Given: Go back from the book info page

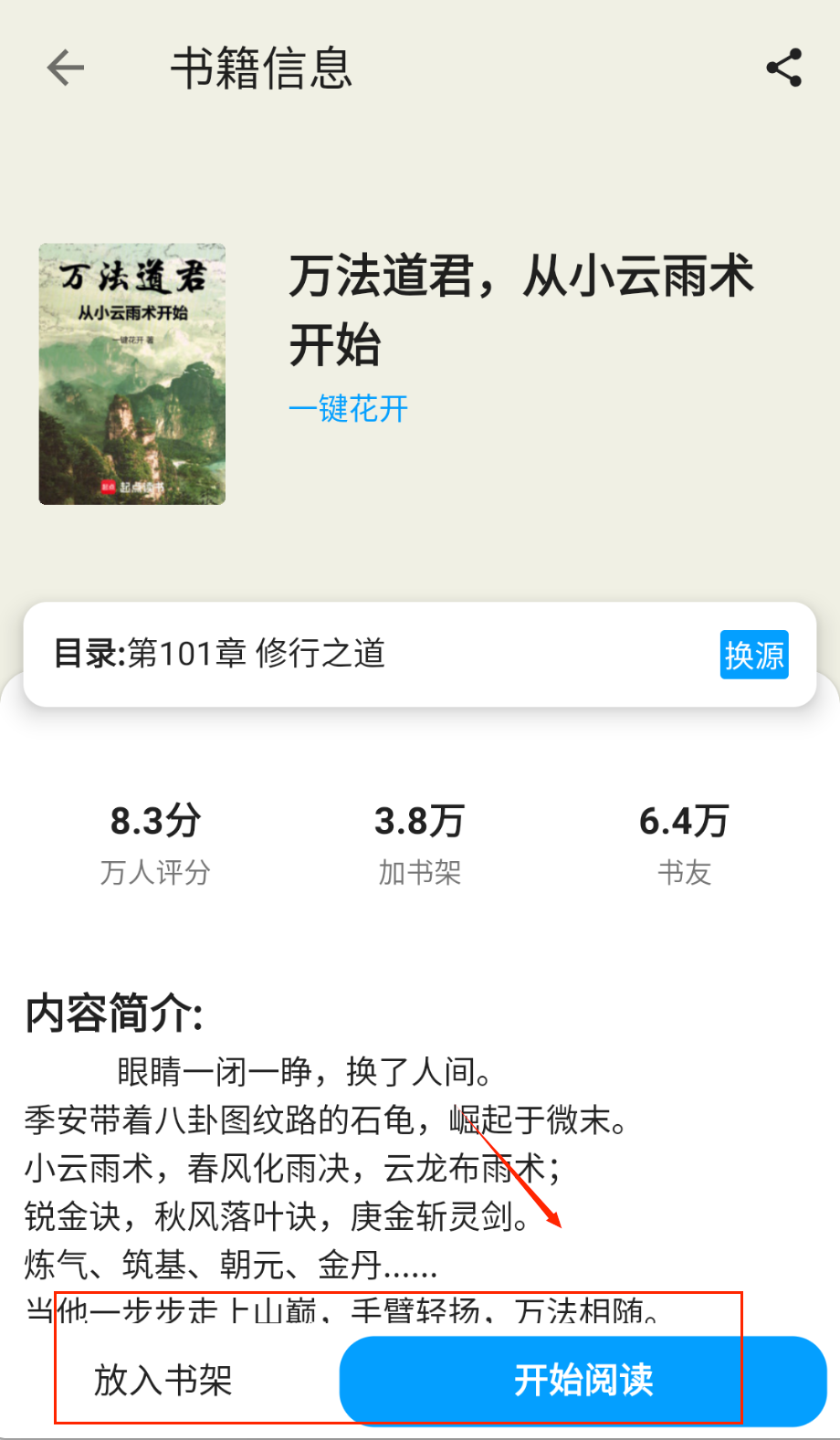Looking at the screenshot, I should coord(66,68).
